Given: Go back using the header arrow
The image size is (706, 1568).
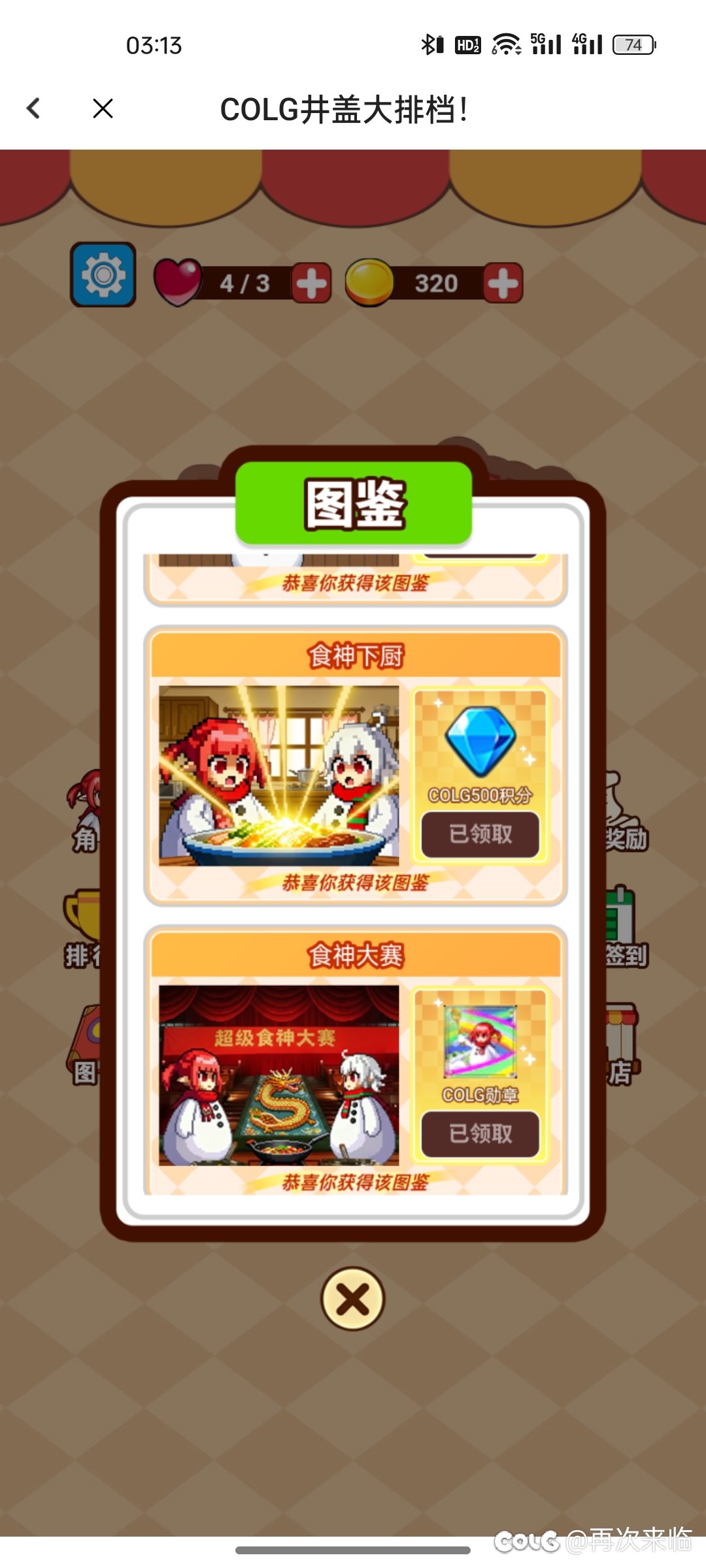Looking at the screenshot, I should coord(34,108).
